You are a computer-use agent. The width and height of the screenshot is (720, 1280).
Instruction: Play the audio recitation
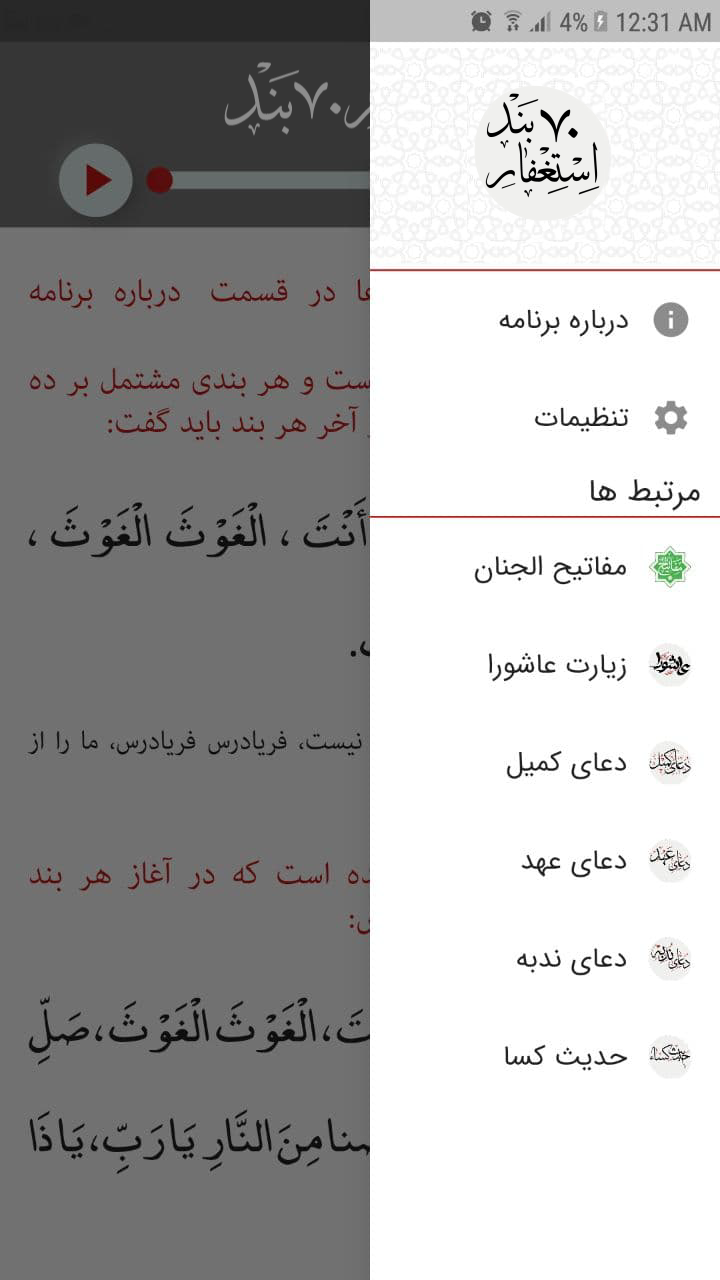[96, 180]
